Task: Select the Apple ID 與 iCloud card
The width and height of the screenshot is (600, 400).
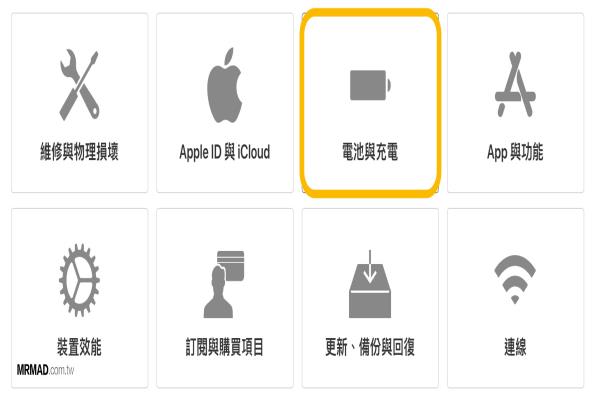Action: coord(224,102)
